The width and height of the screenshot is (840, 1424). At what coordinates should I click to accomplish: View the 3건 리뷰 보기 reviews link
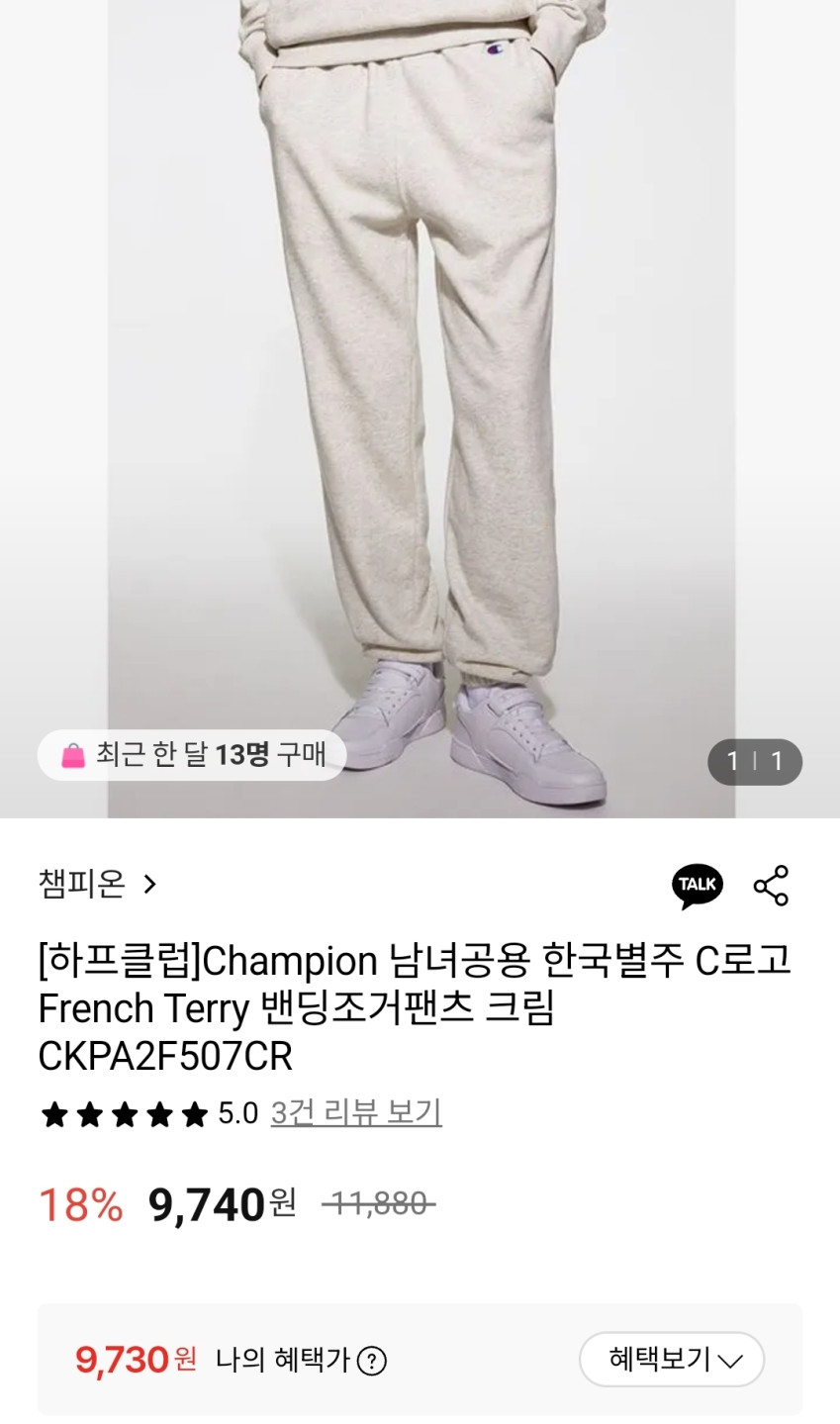point(356,1113)
